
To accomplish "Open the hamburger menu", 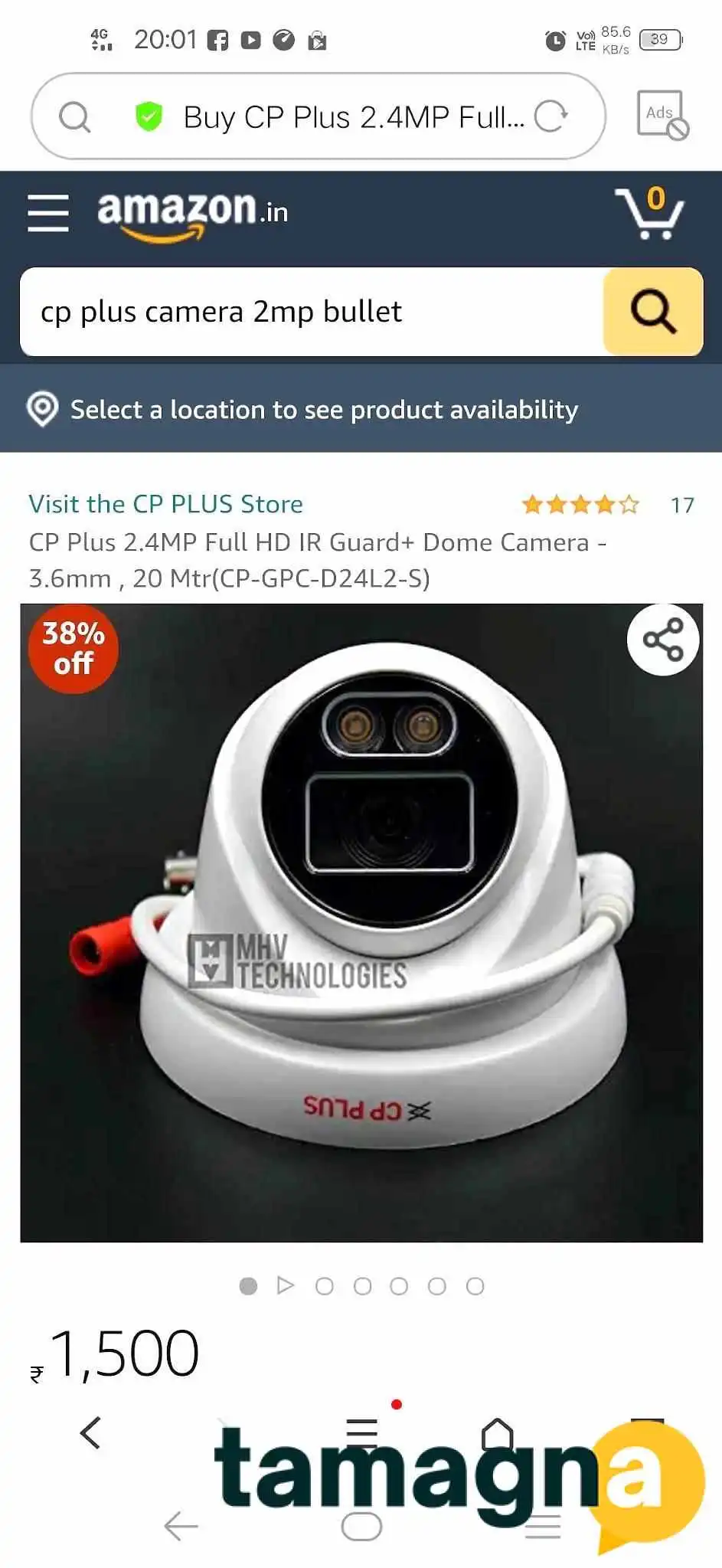I will tap(48, 212).
